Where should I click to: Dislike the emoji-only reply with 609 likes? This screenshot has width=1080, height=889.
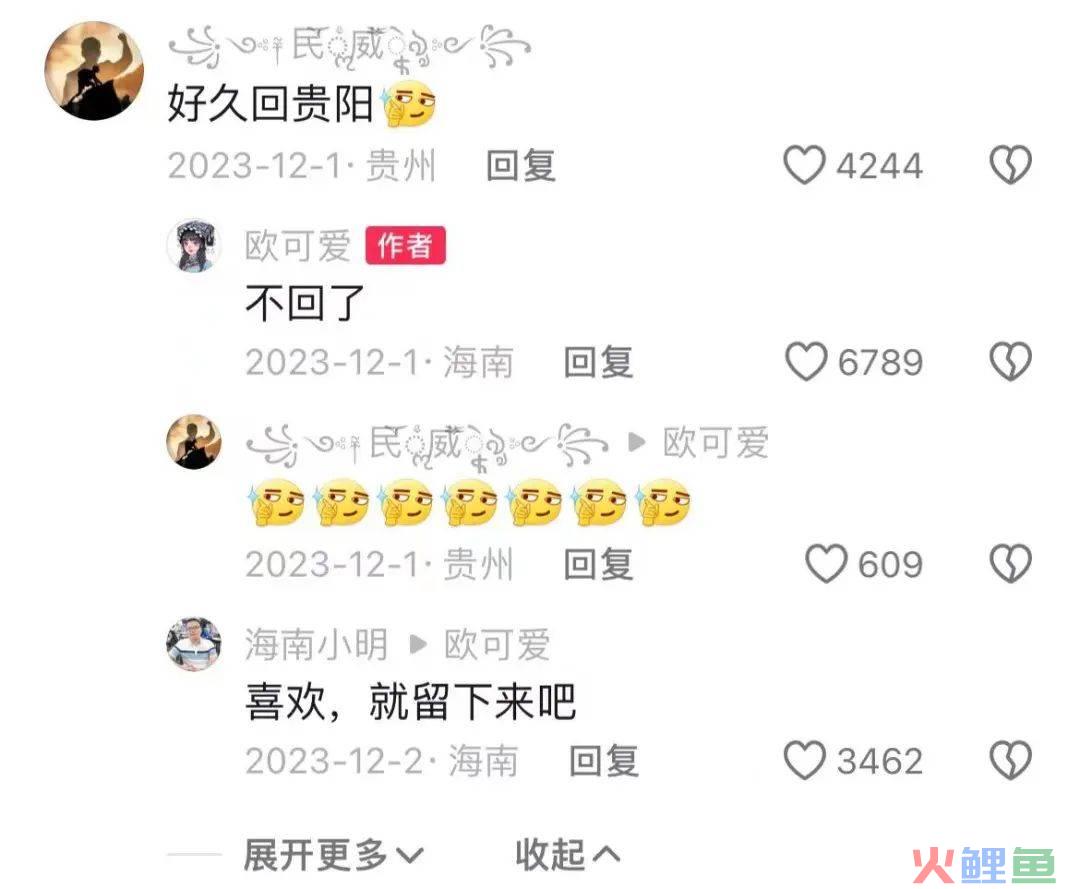1010,564
